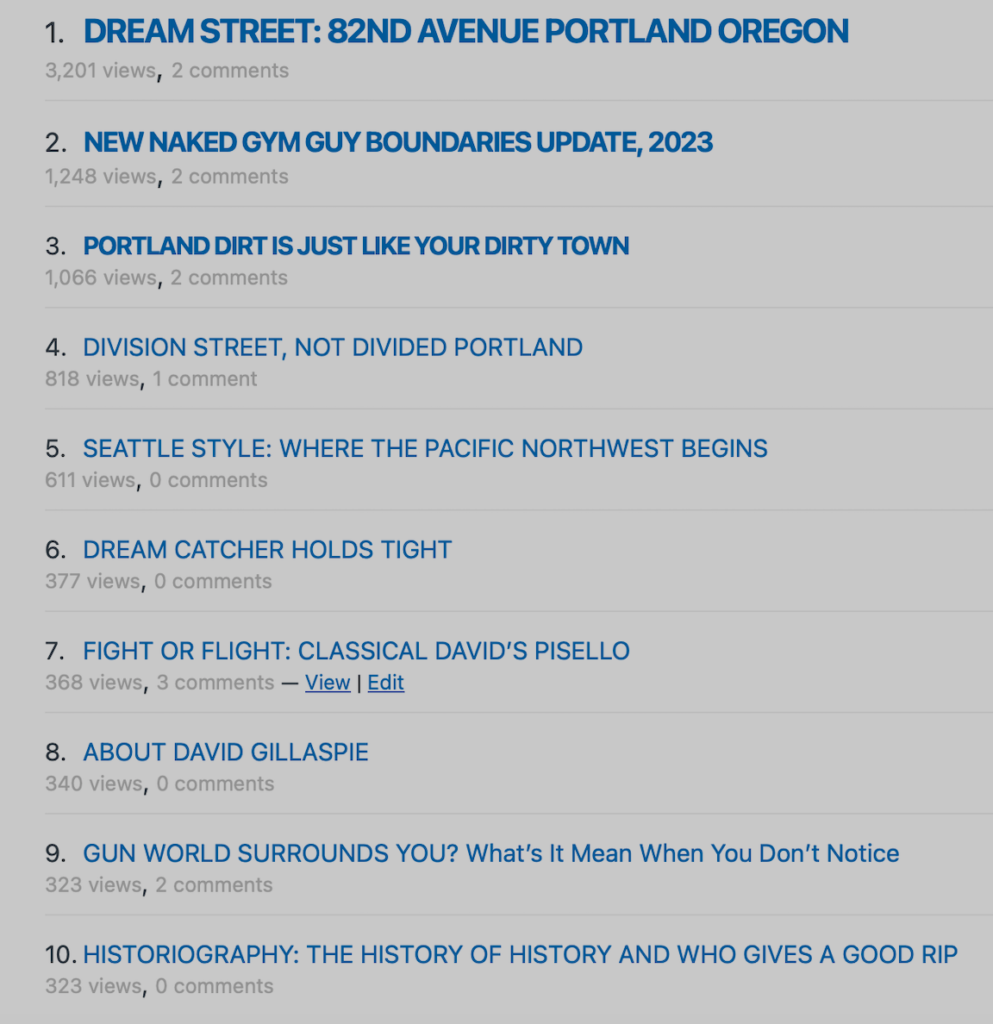The width and height of the screenshot is (993, 1024).
Task: Open the Historiography post link
Action: click(520, 955)
